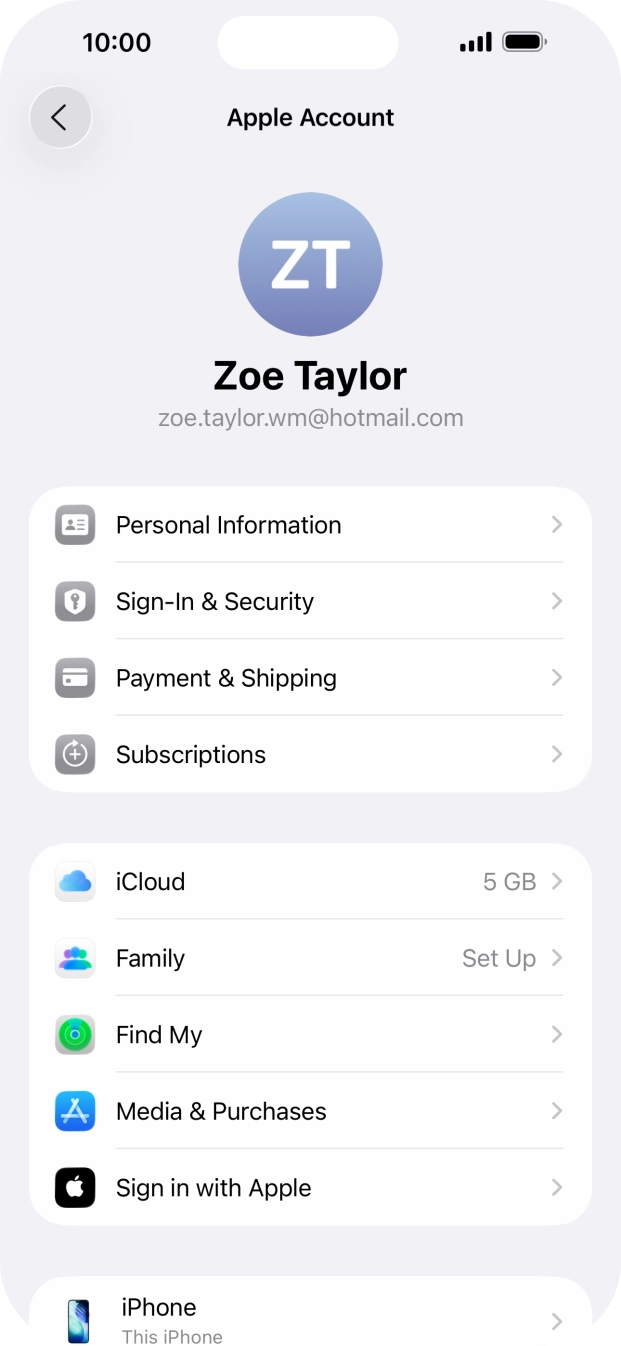Open Payment & Shipping

pyautogui.click(x=310, y=678)
